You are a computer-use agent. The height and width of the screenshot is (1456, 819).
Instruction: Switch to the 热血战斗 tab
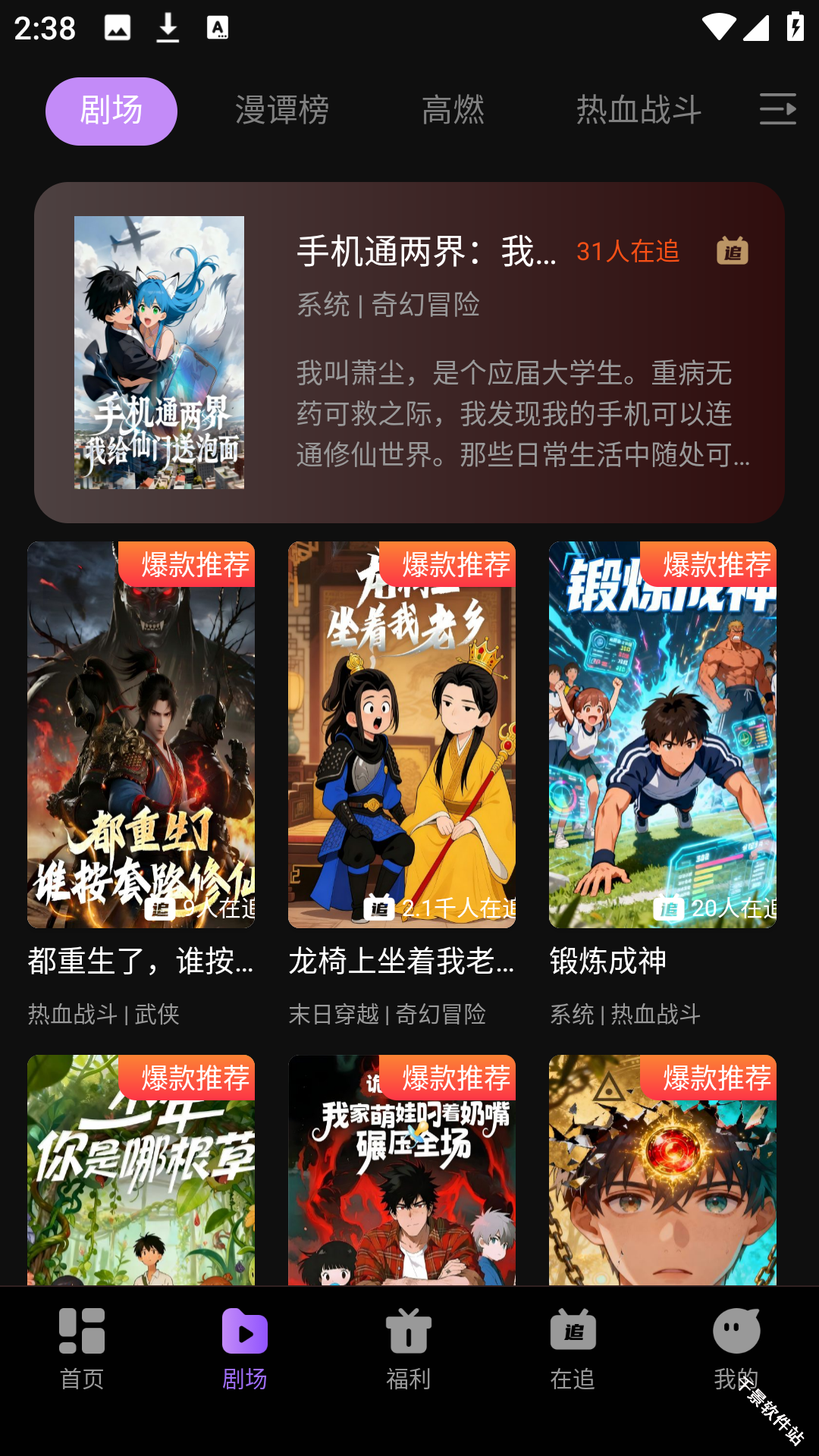click(639, 111)
